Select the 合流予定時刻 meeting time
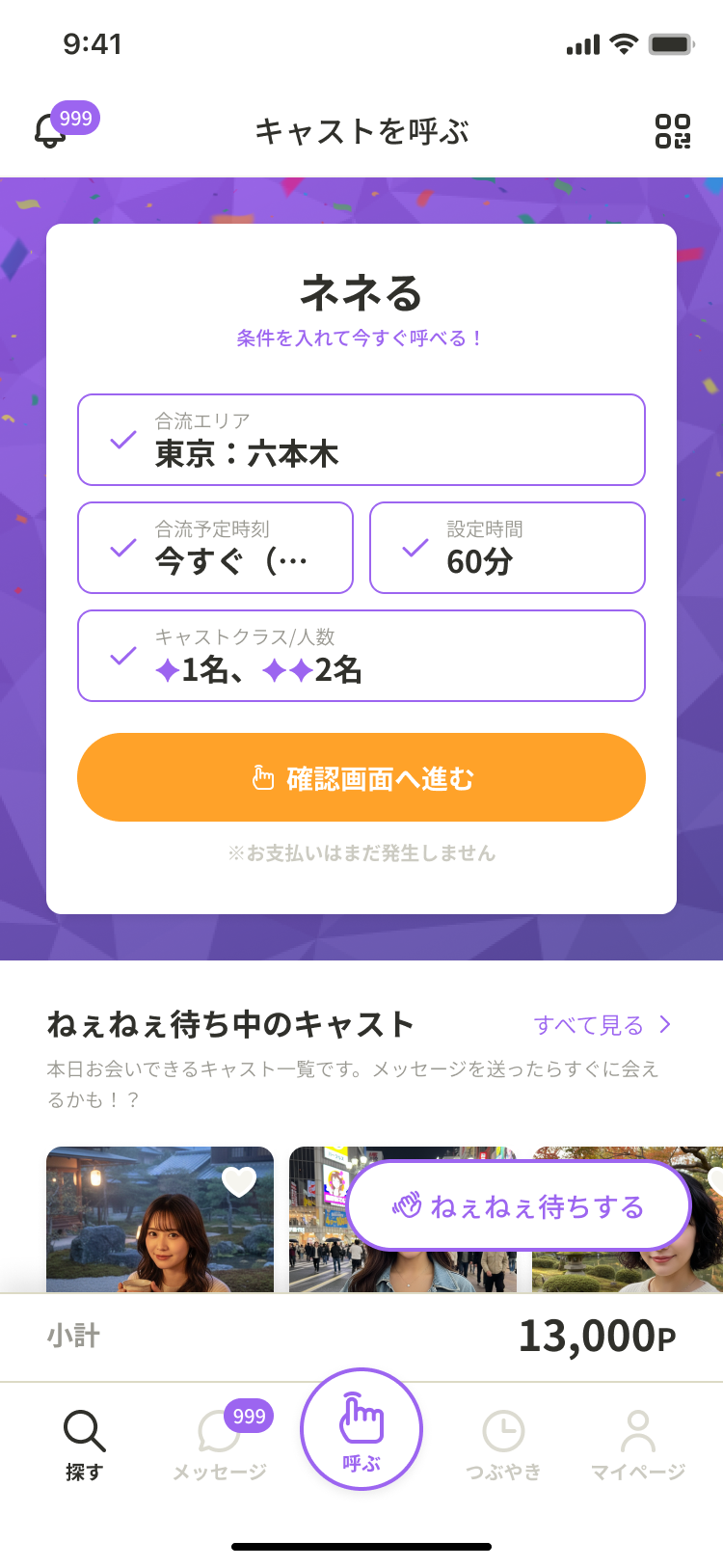This screenshot has width=723, height=1568. (215, 548)
